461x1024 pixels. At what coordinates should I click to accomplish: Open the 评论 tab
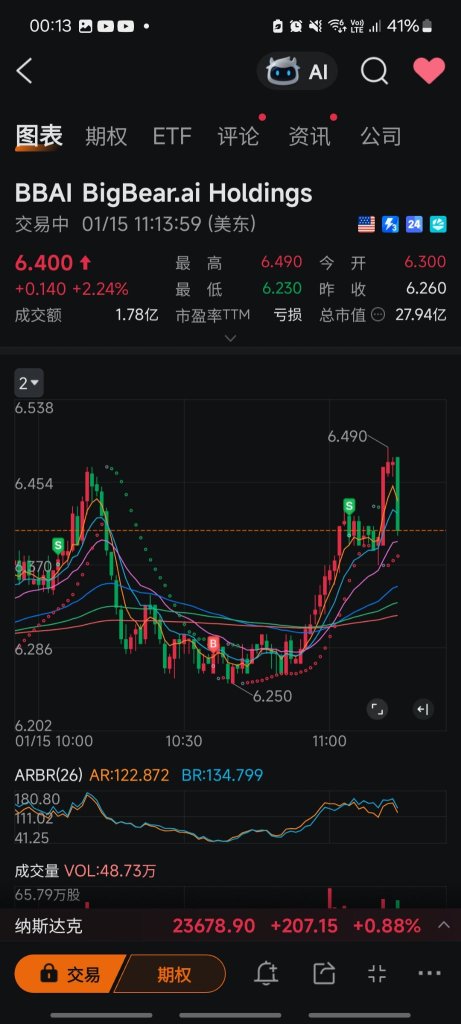tap(238, 136)
